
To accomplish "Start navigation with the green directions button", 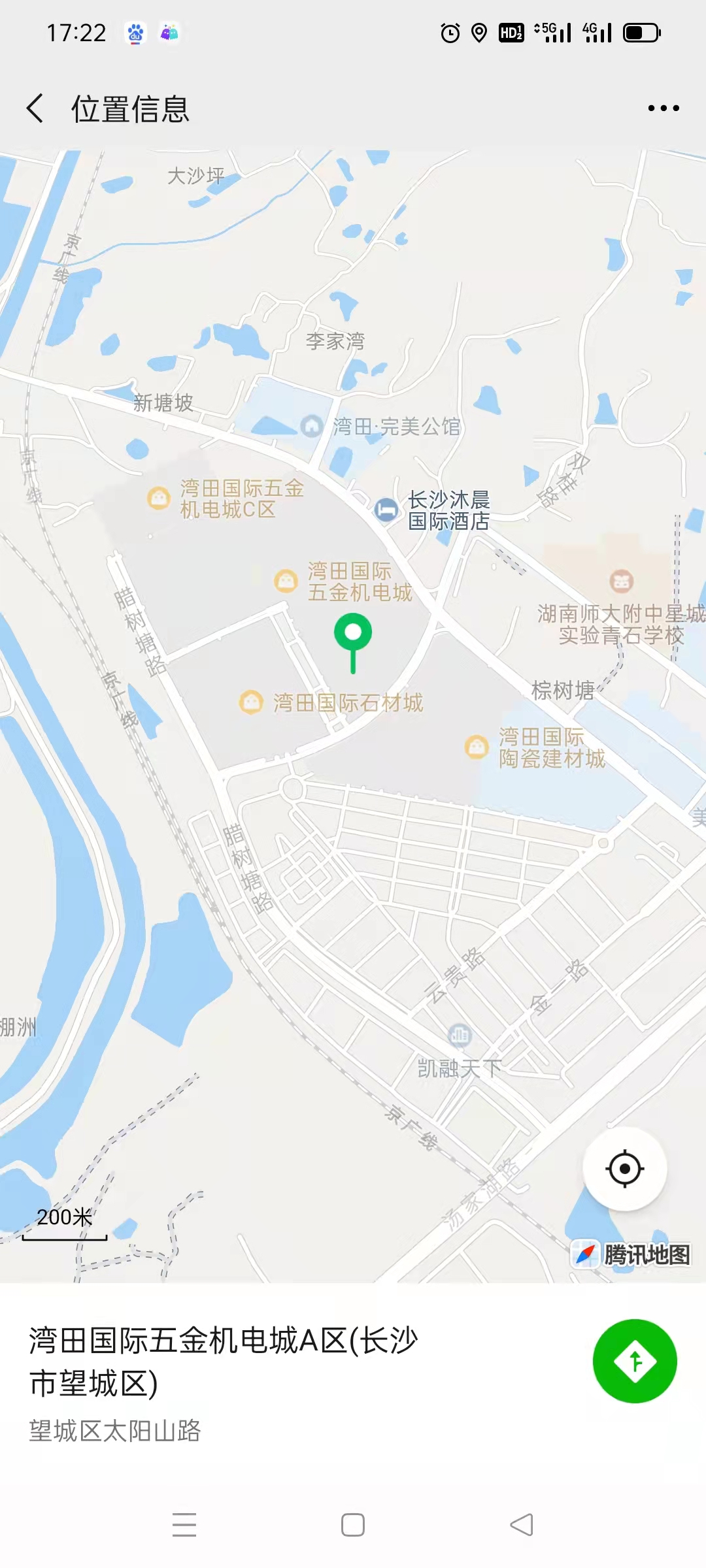I will (634, 1362).
